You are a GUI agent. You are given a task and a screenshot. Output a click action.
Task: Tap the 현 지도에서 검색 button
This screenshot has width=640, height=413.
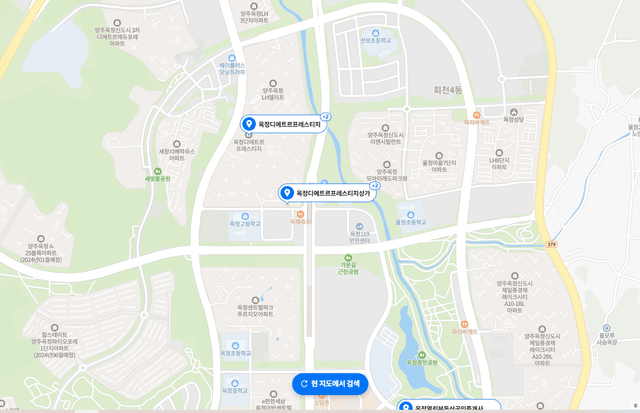[x=330, y=383]
